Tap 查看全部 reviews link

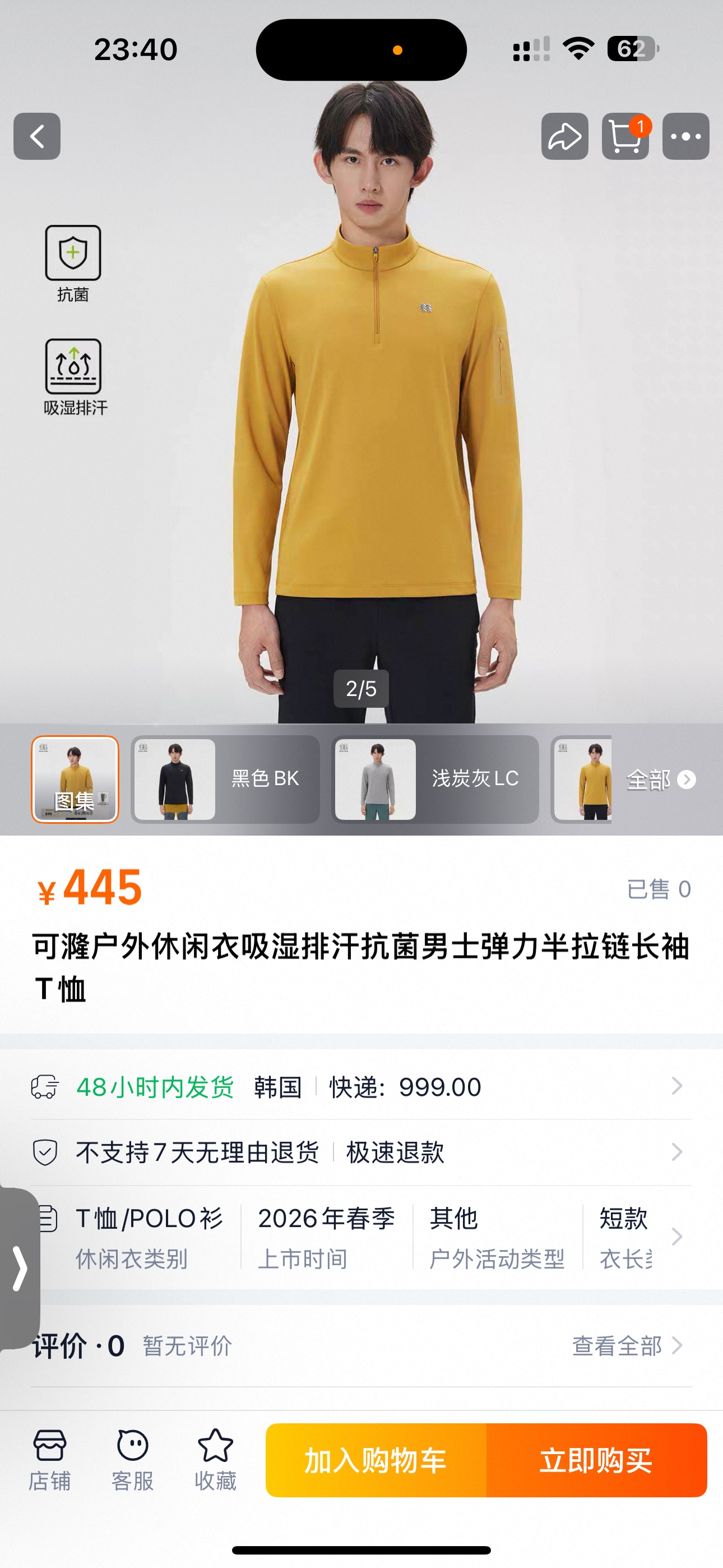click(625, 1346)
